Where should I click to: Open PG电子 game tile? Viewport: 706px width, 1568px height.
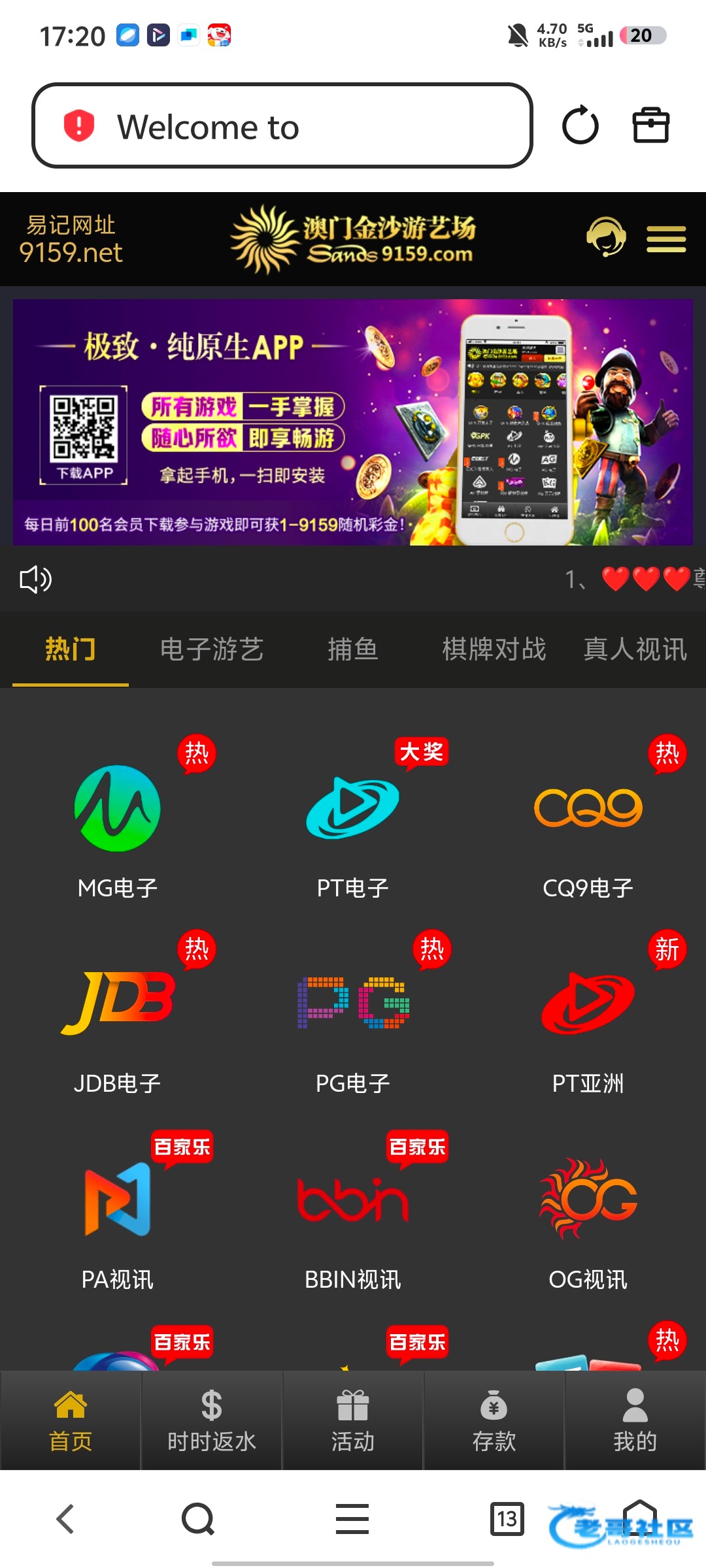353,1019
